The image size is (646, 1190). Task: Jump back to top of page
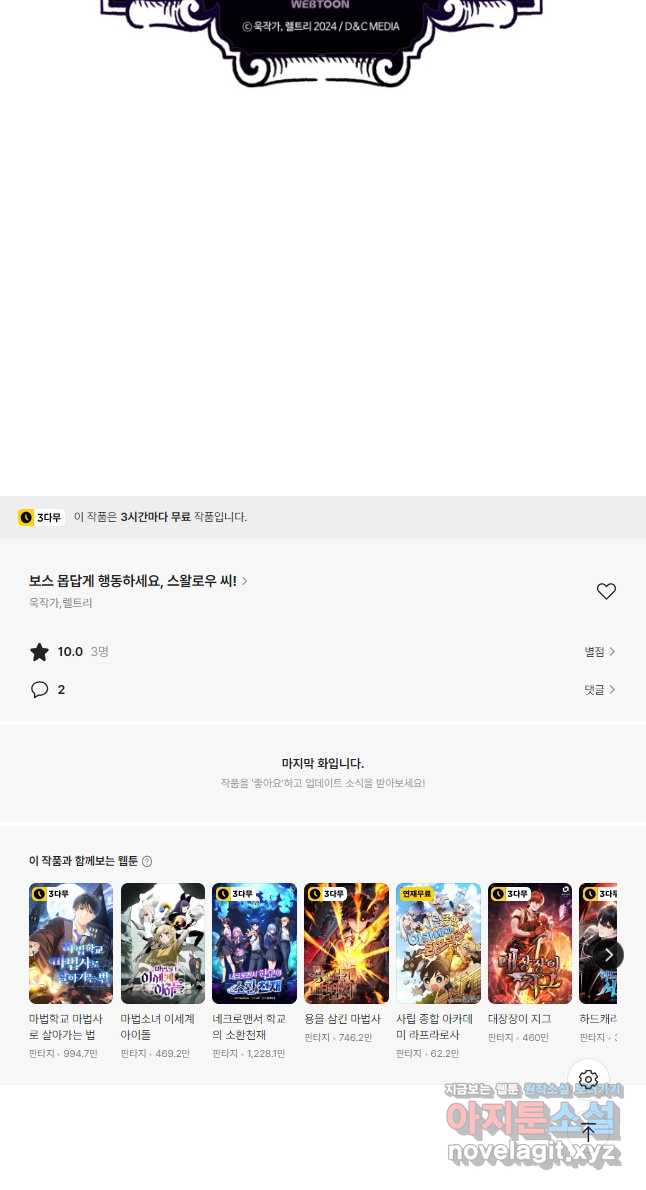588,1131
